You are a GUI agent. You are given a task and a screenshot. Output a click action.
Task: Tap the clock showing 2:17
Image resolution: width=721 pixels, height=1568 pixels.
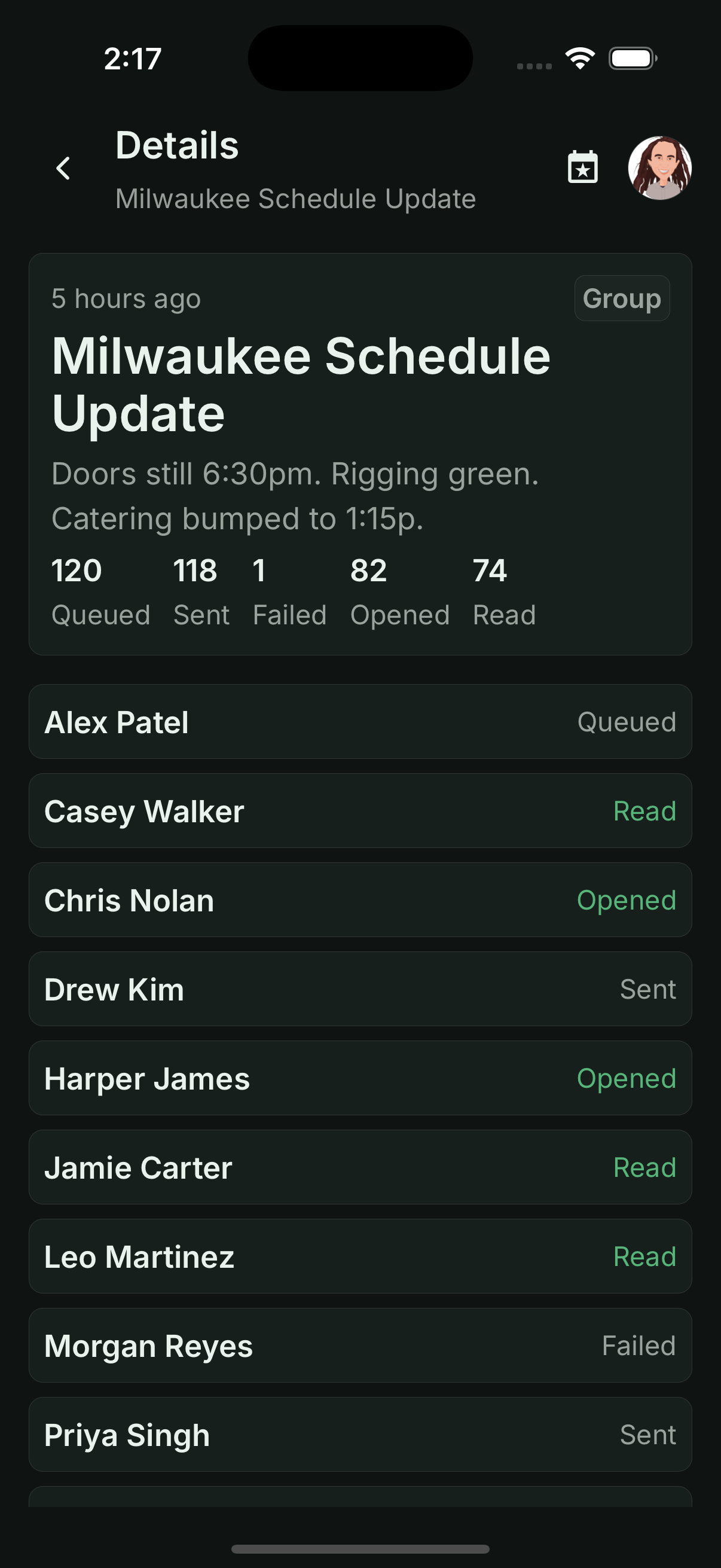[x=133, y=58]
